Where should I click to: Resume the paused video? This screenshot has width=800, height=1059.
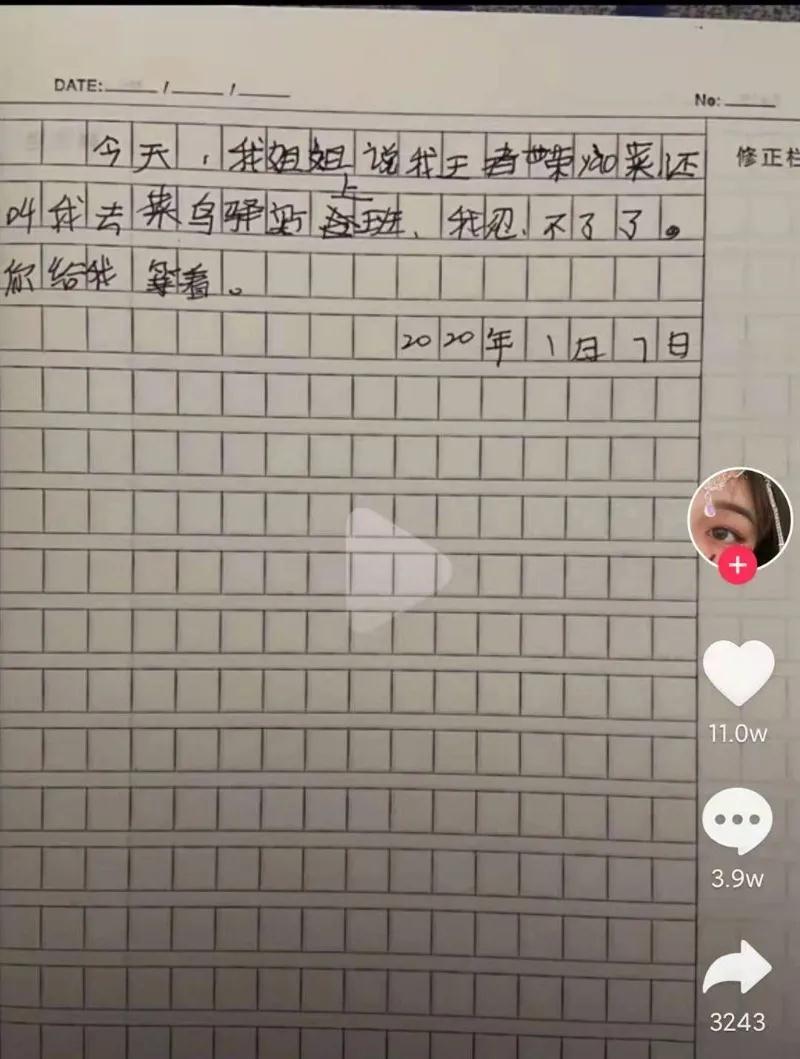pyautogui.click(x=398, y=570)
